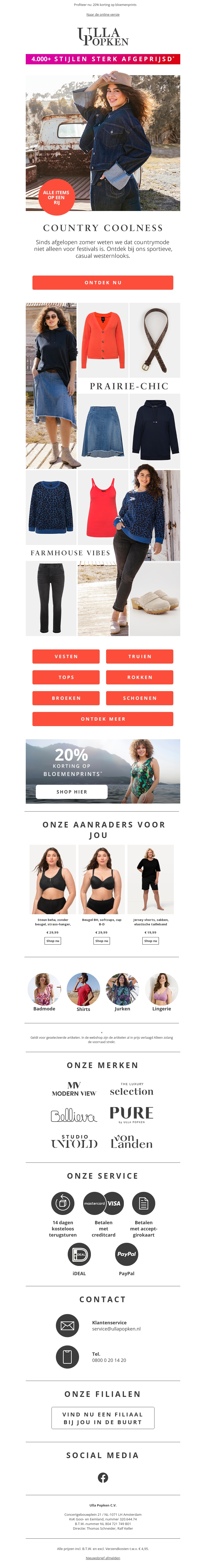Tap the ONTDEK NU button
206x1568 pixels.
(102, 283)
